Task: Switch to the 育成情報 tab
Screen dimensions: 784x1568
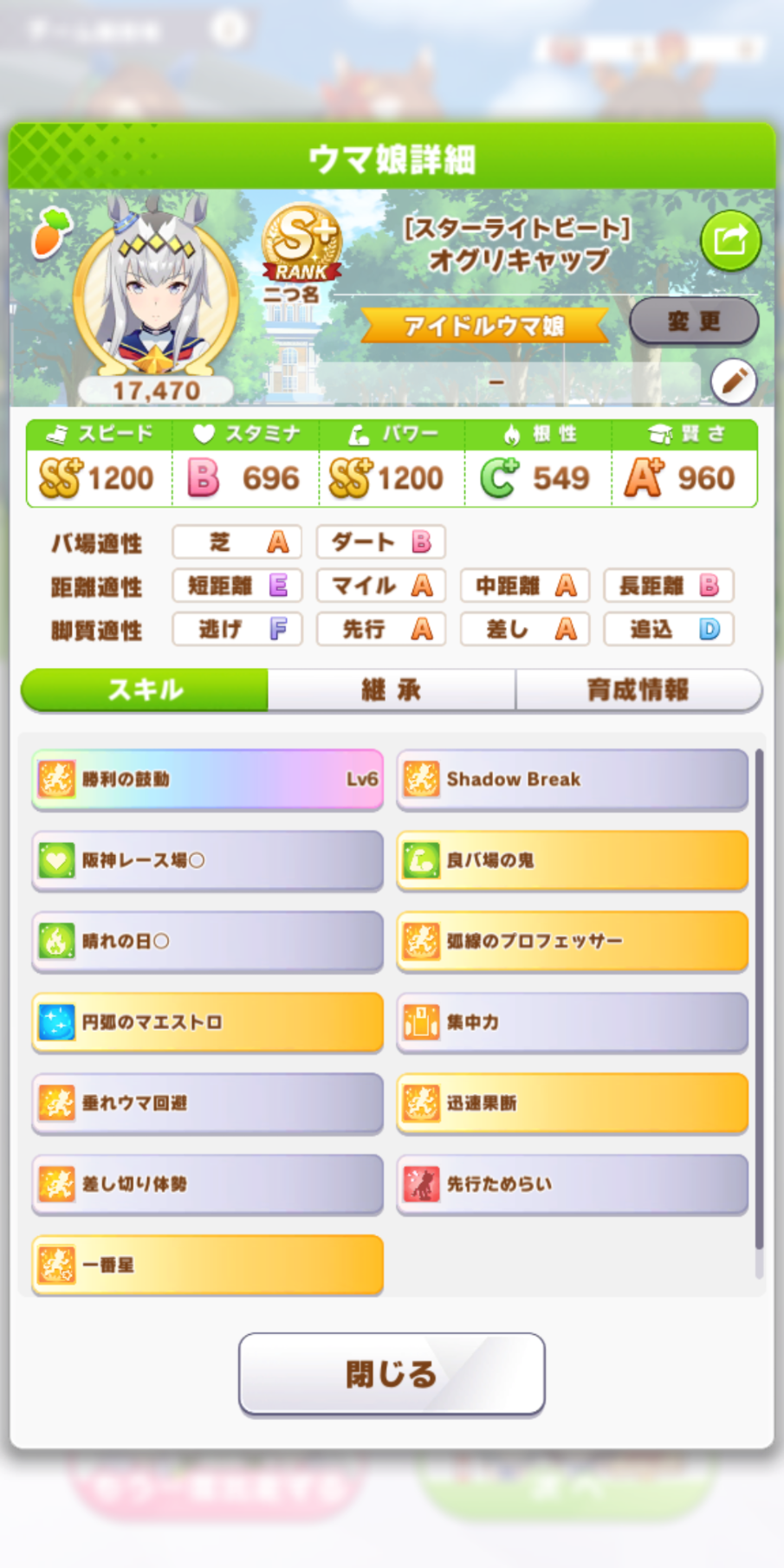Action: click(638, 690)
